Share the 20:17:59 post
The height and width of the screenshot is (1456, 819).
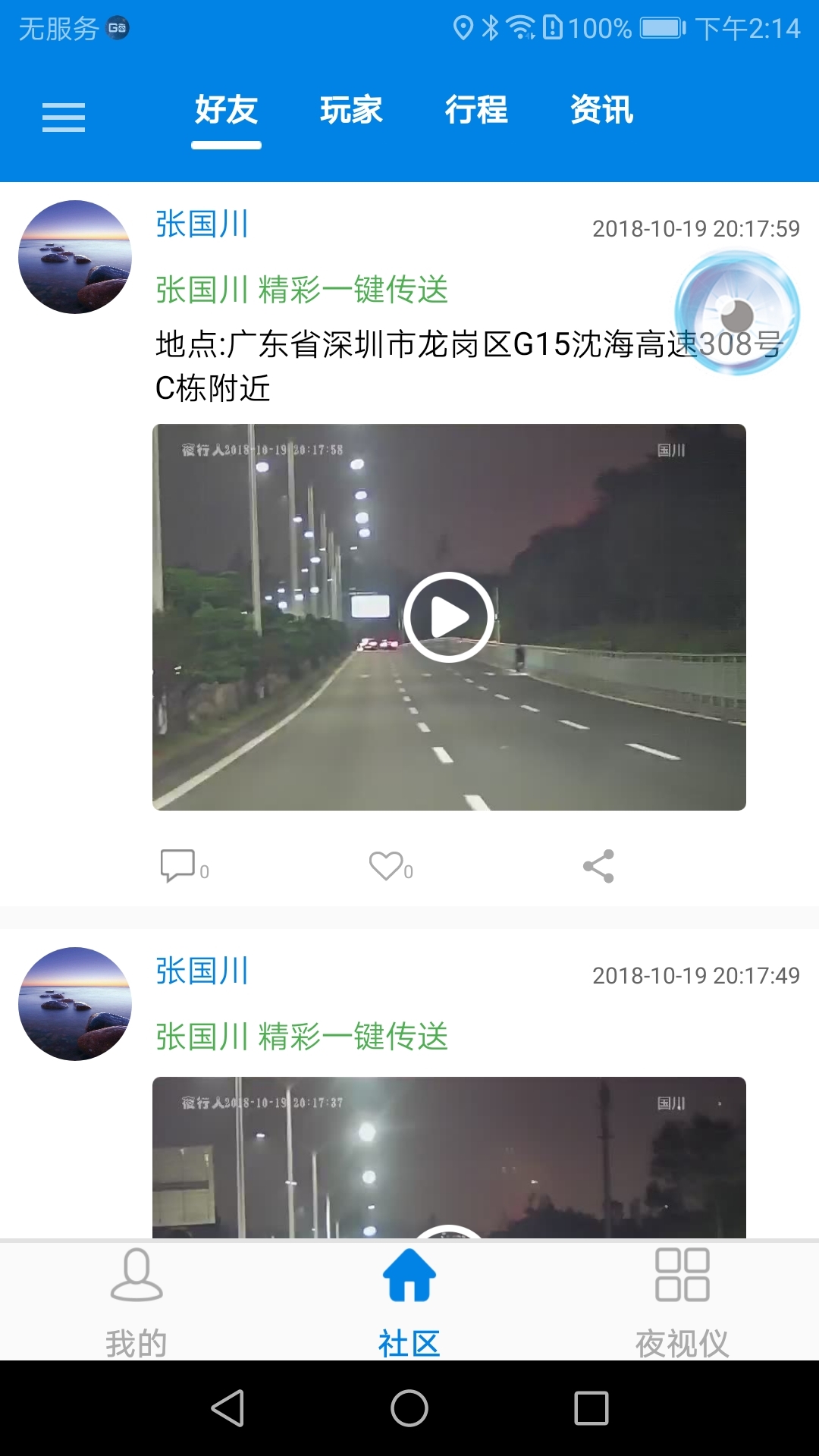pos(598,866)
